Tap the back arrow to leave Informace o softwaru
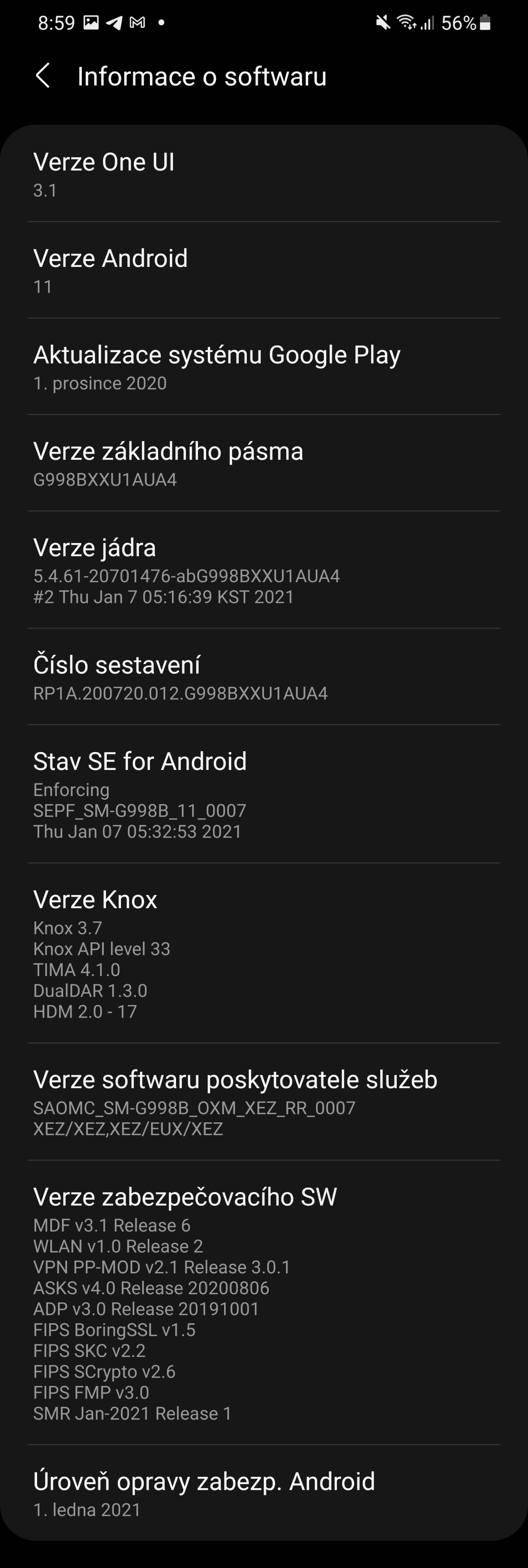 (x=44, y=75)
